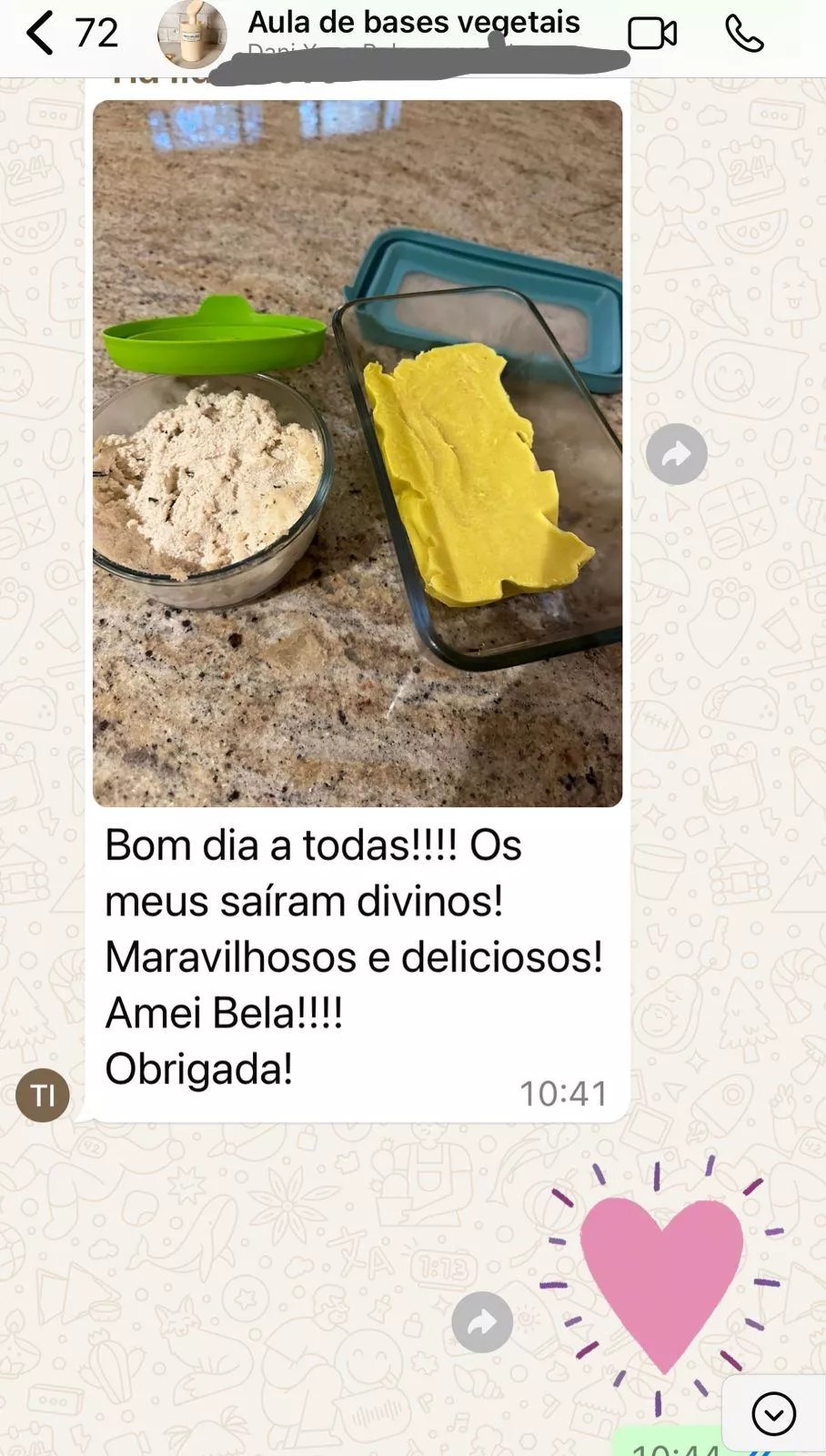Open the food photo in full view
The image size is (826, 1456).
click(x=358, y=453)
